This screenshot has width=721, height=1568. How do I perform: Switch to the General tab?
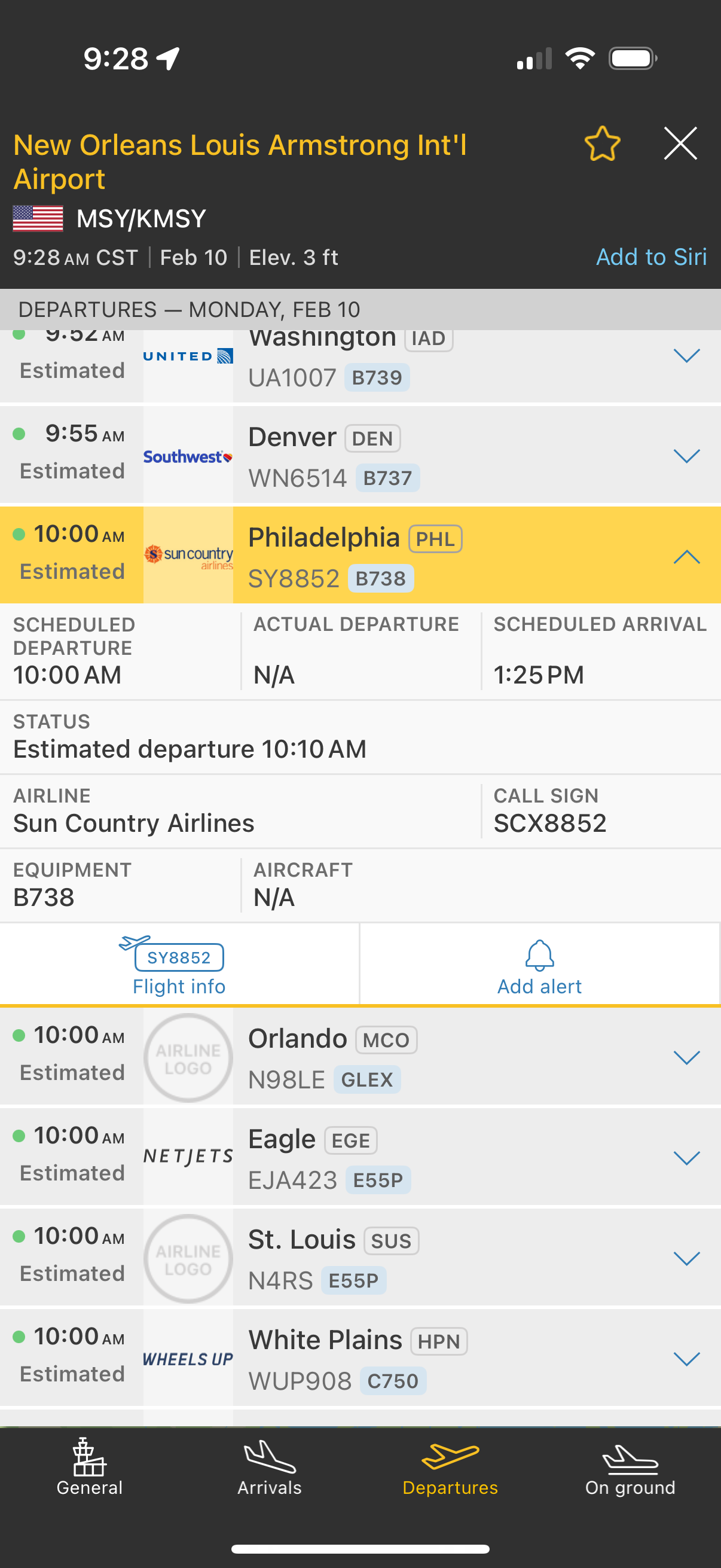(90, 1467)
